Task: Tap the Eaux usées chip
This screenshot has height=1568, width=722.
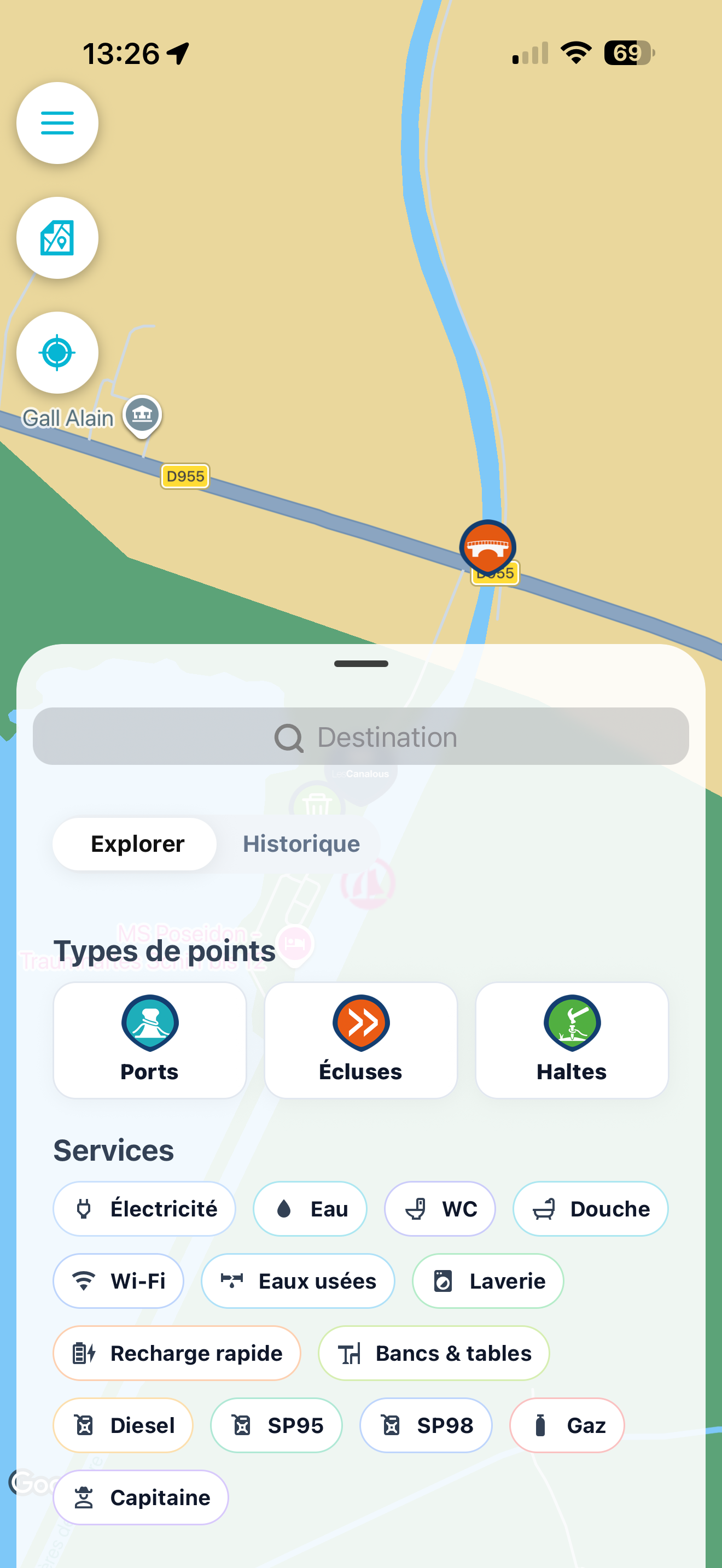Action: click(298, 1280)
